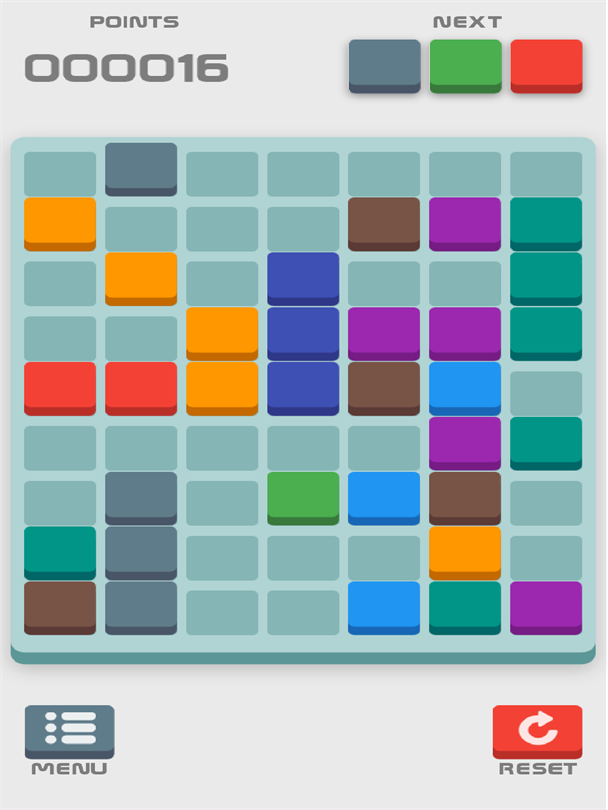Open the game menu
This screenshot has height=810, width=608.
(x=69, y=731)
